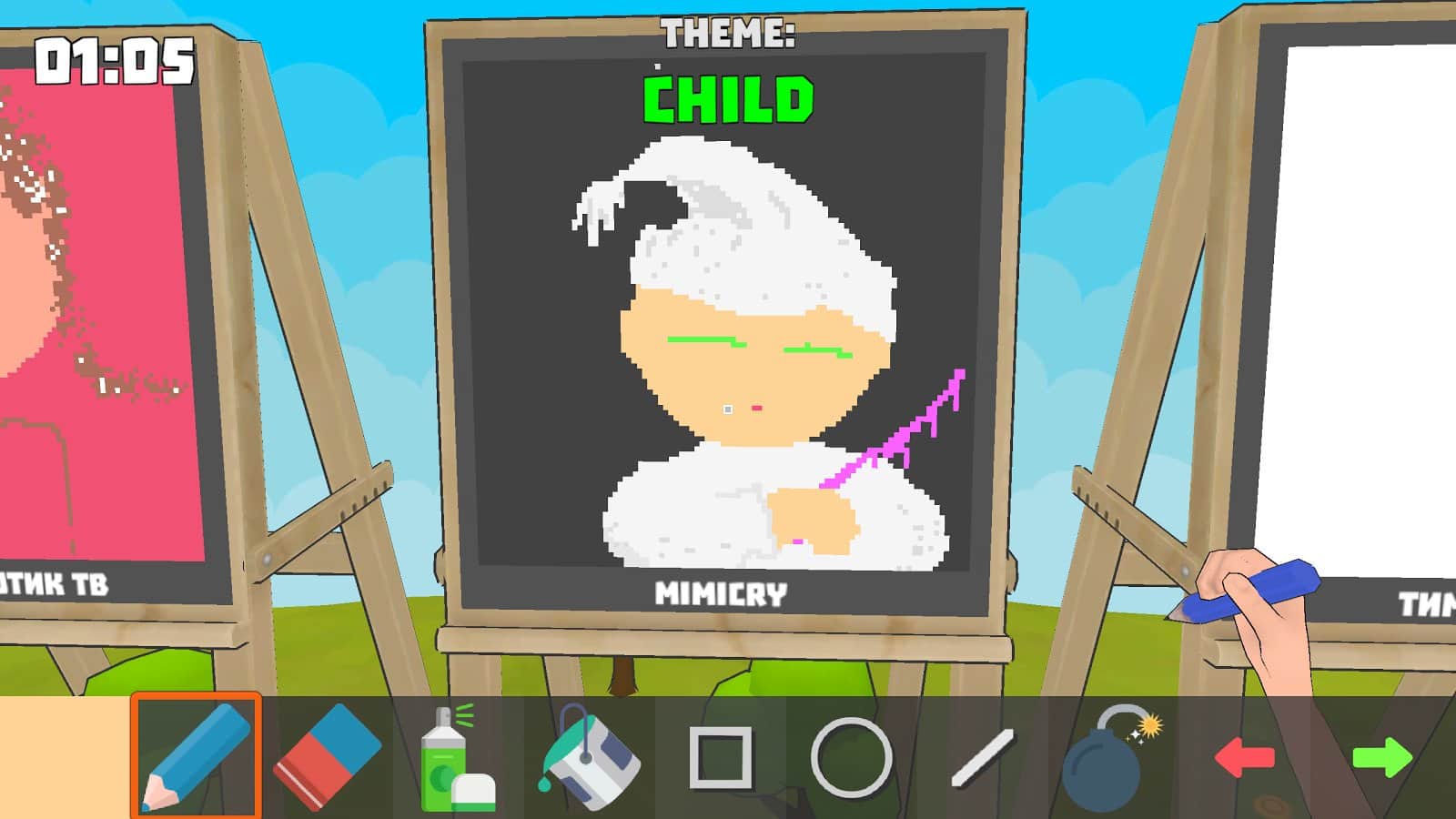Switch to the eraser tool

click(329, 757)
